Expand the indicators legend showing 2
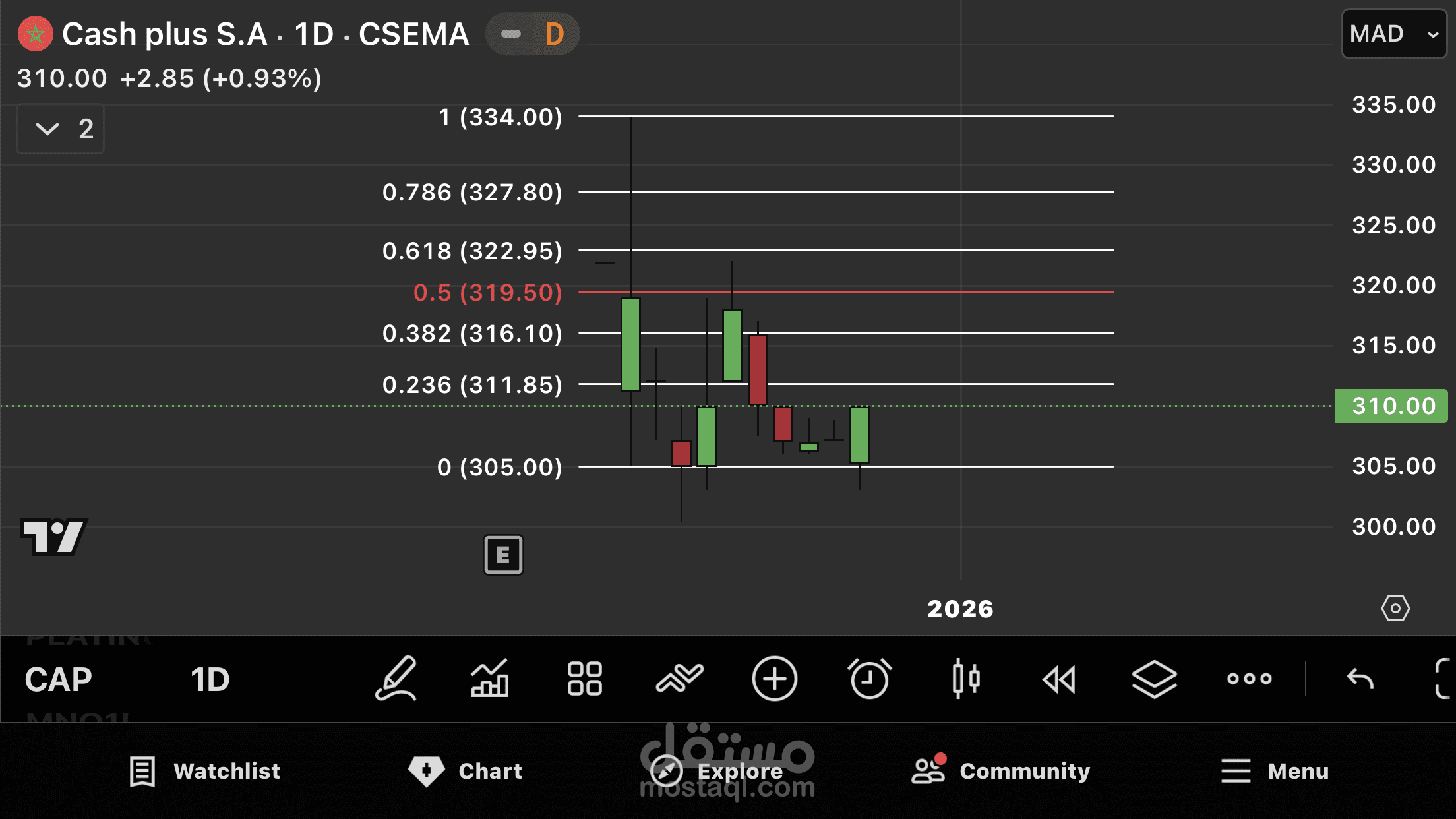The image size is (1456, 819). 61,129
